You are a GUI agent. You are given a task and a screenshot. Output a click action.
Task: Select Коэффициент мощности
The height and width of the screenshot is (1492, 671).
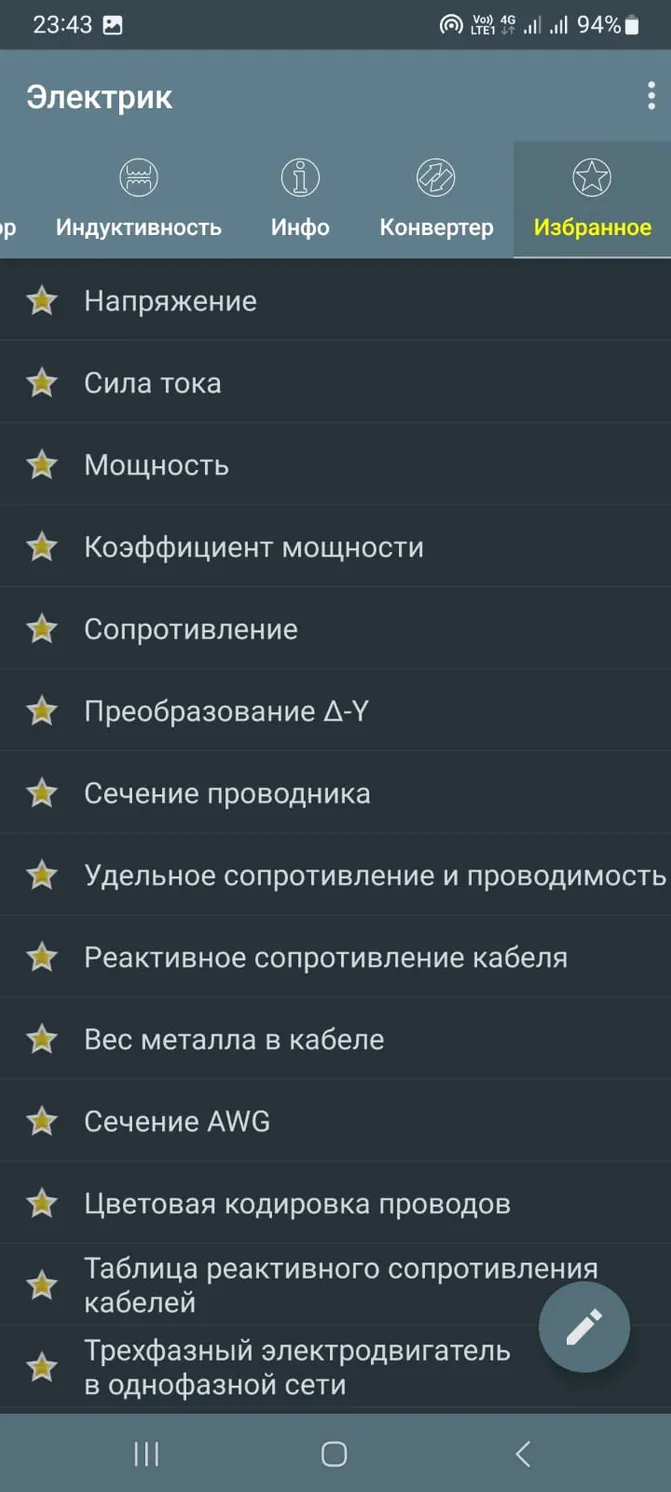pyautogui.click(x=335, y=546)
